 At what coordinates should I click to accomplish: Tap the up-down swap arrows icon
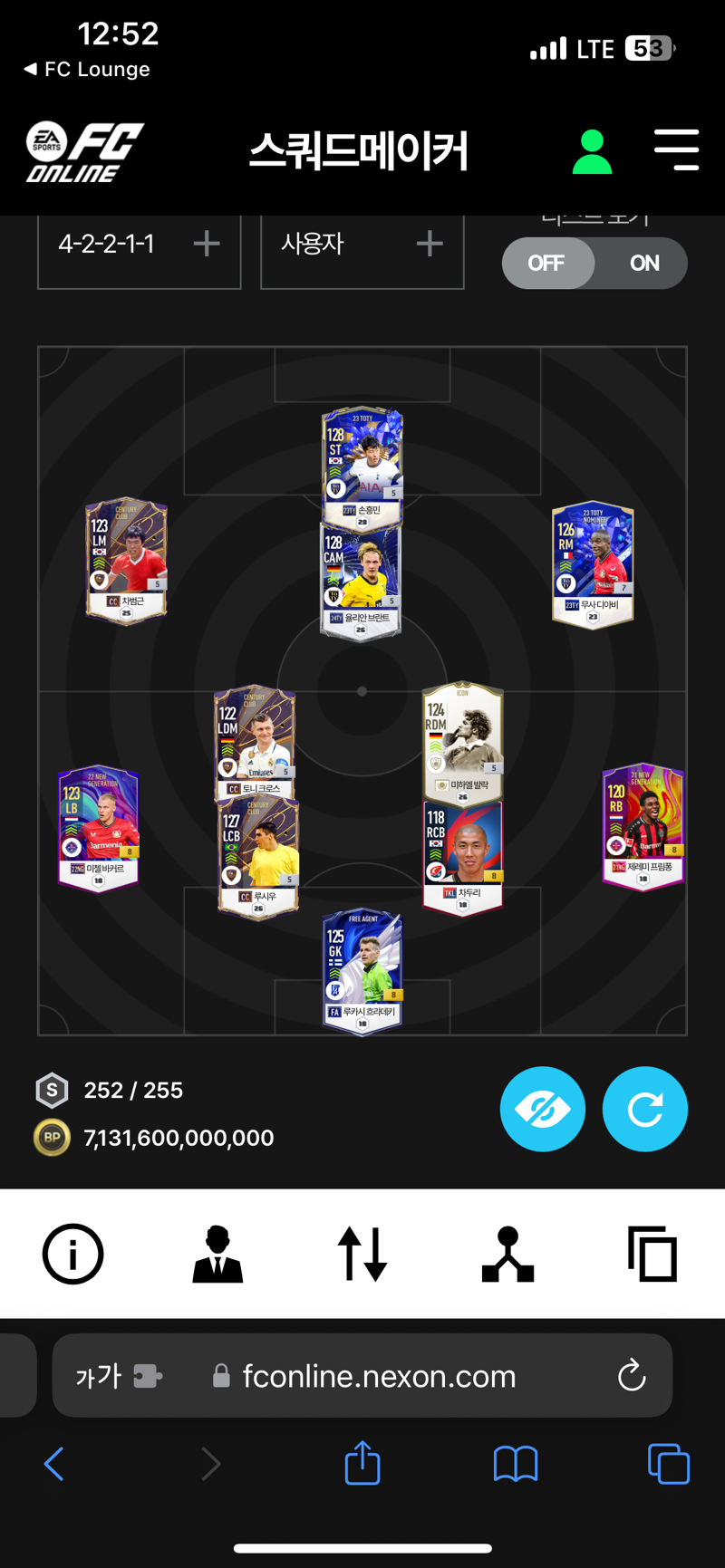click(x=362, y=1254)
